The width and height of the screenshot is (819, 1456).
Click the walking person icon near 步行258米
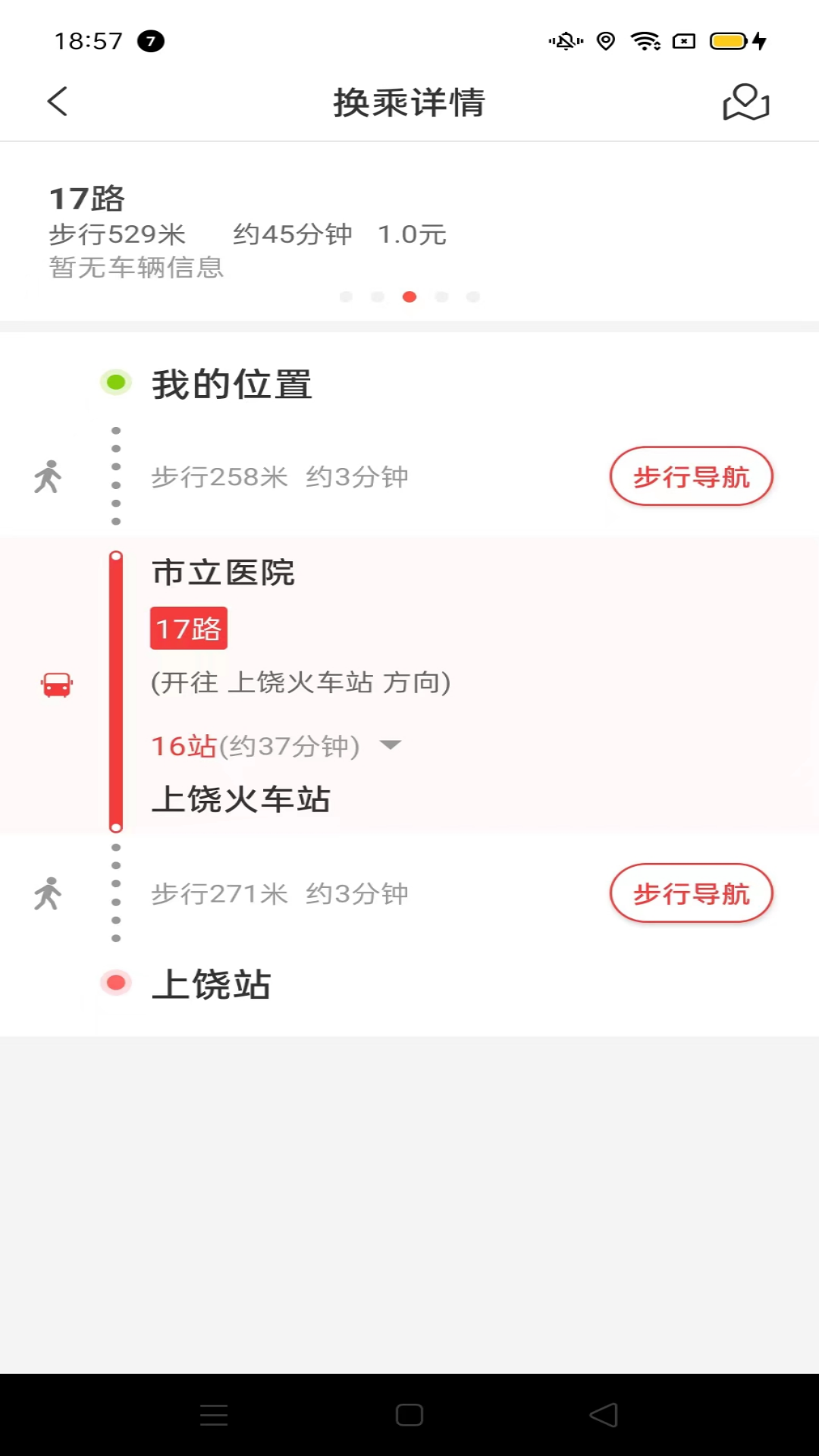[x=49, y=476]
